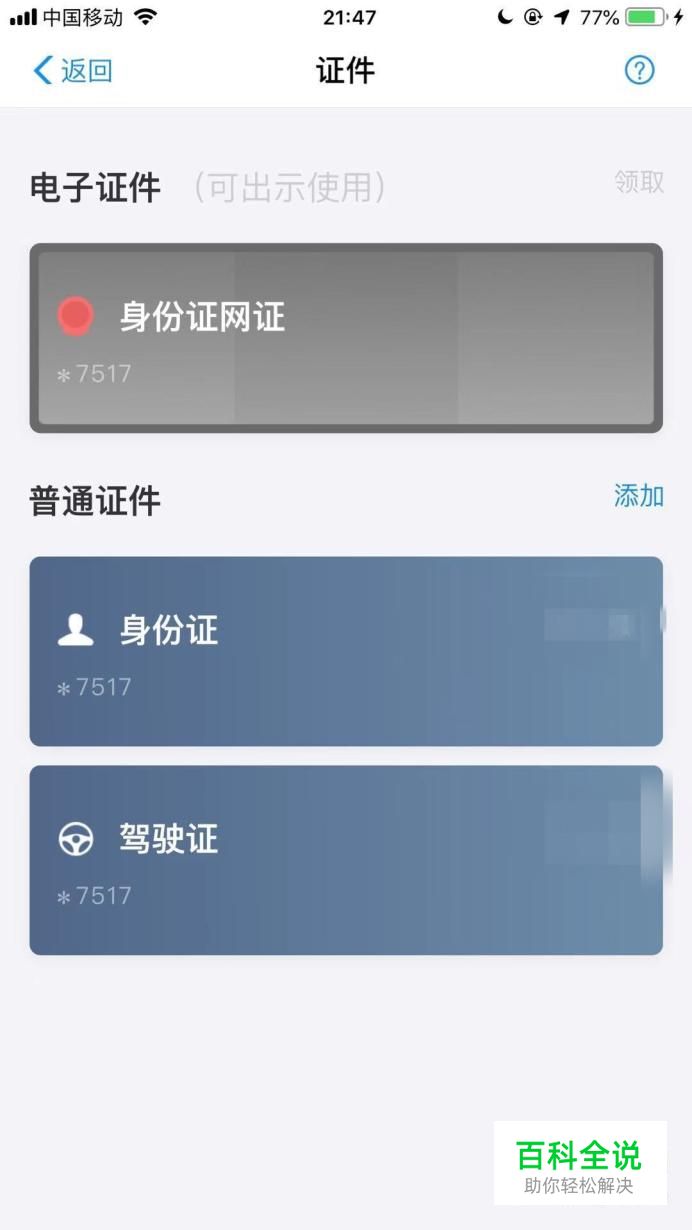The height and width of the screenshot is (1230, 692).
Task: Open the 身份证网证 card
Action: 346,338
